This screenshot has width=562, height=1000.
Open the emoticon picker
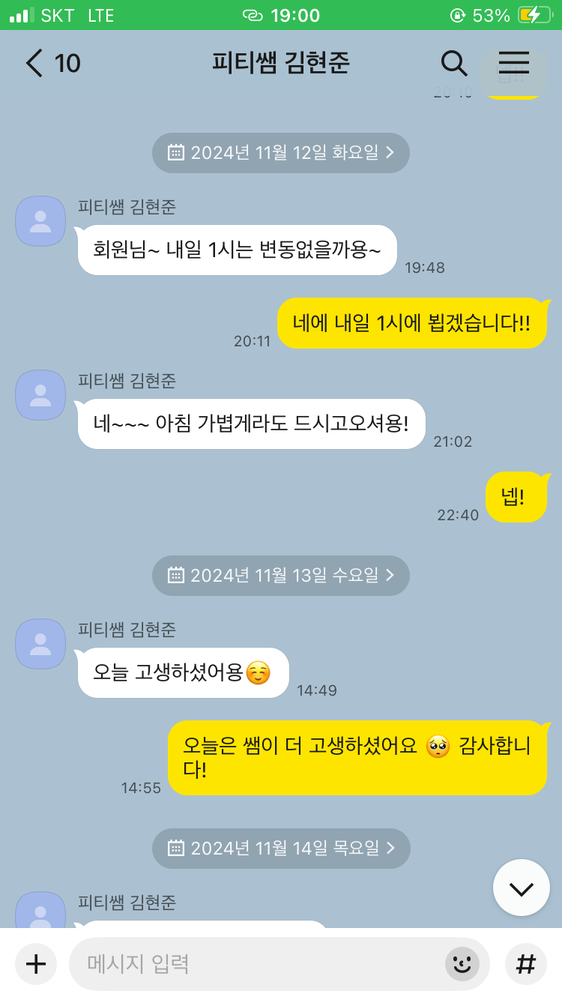(462, 964)
